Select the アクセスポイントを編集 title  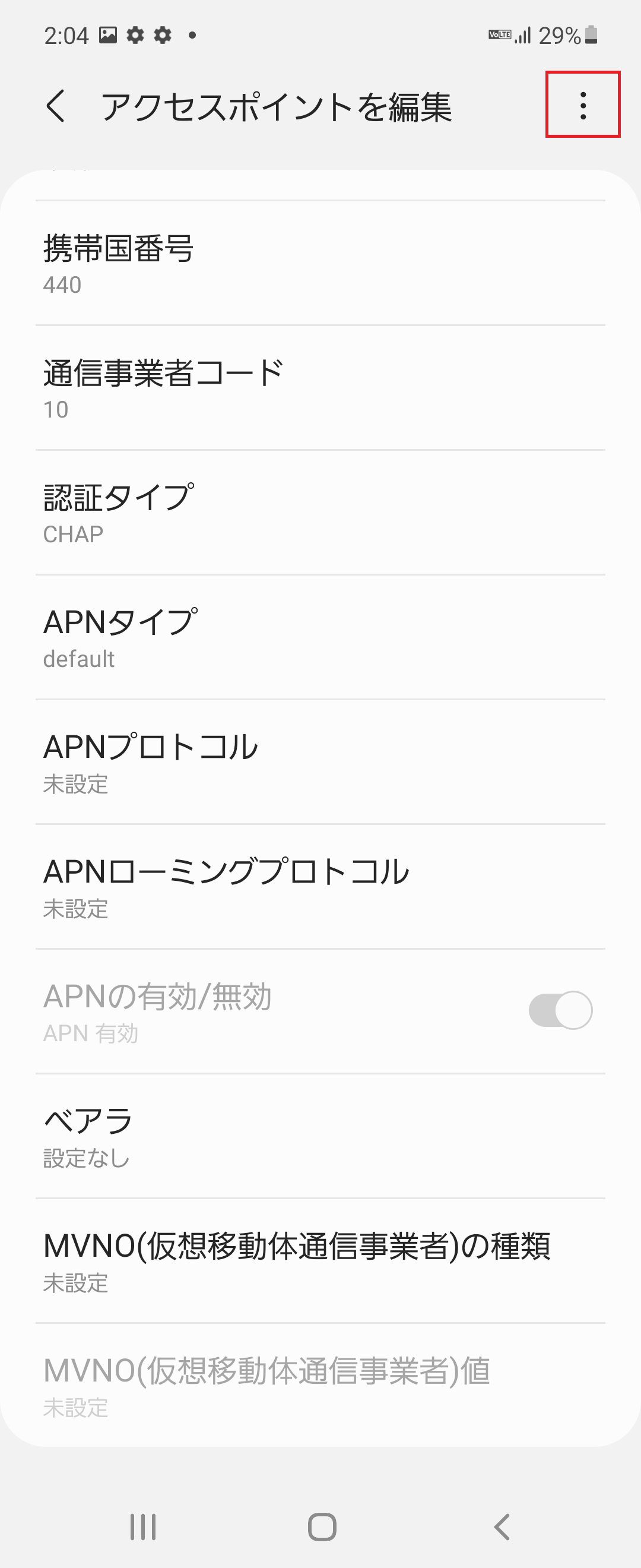(x=277, y=105)
